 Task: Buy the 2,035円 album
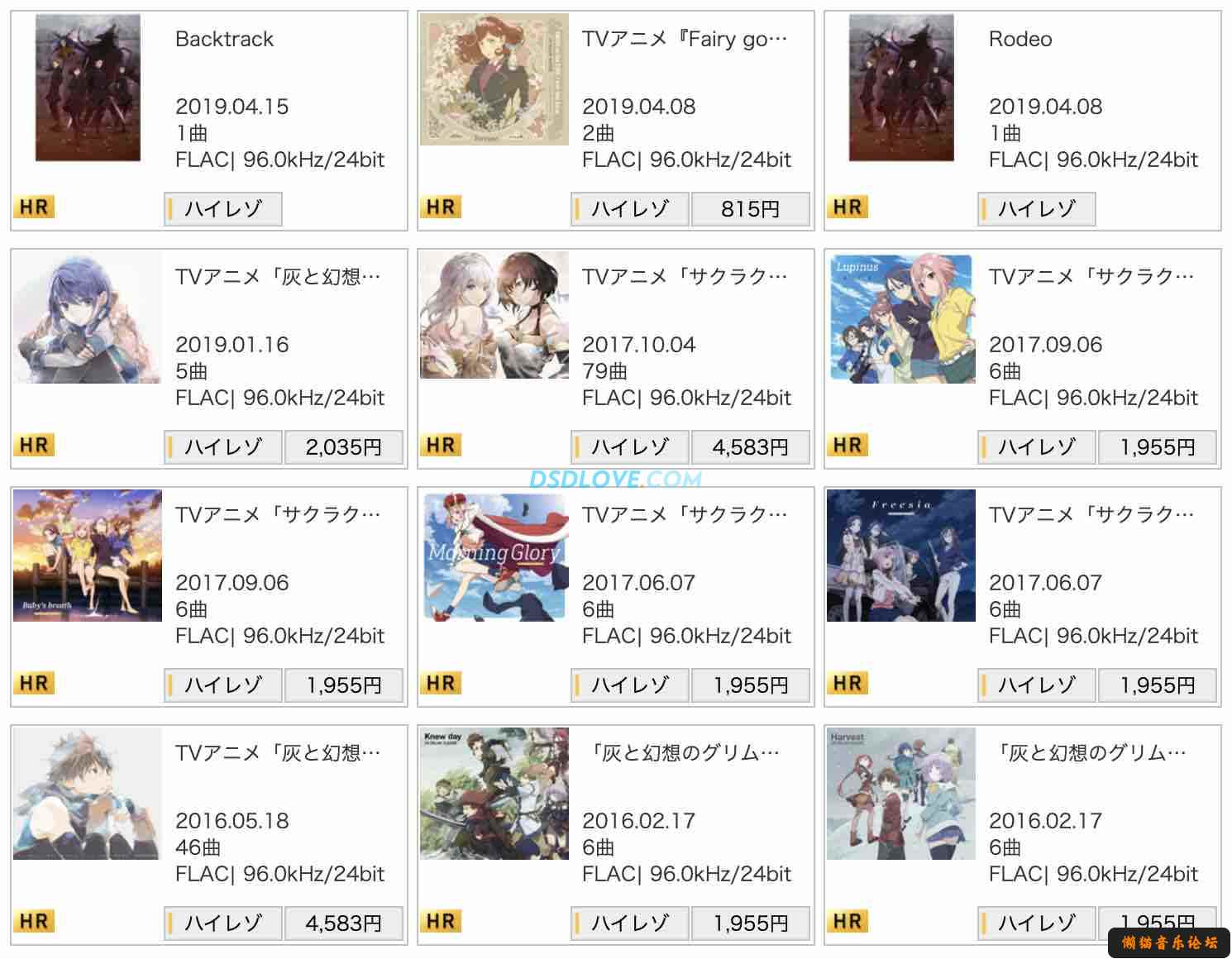tap(343, 447)
